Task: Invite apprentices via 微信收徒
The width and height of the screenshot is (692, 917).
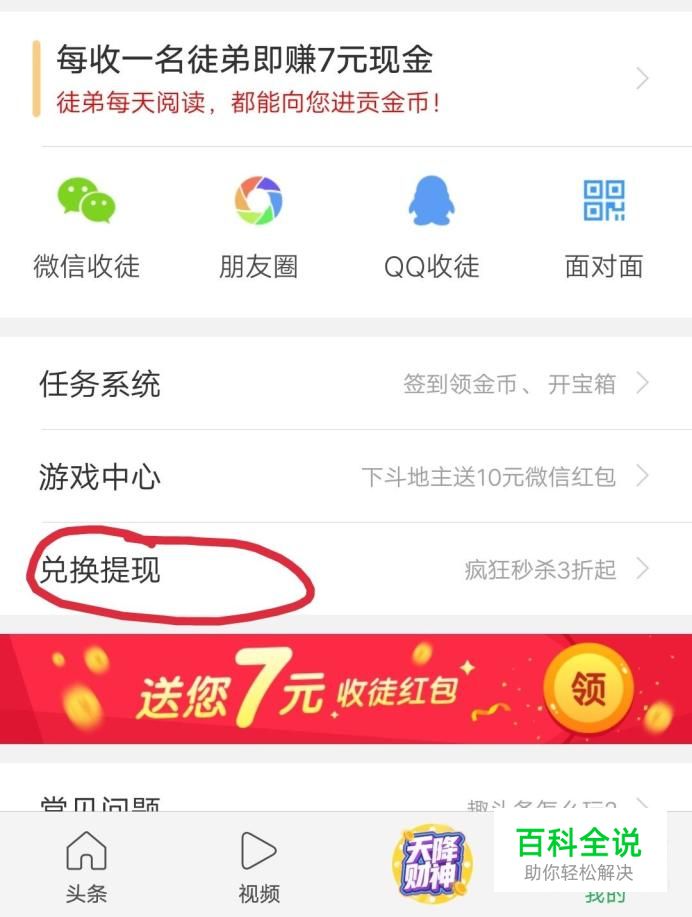Action: [86, 226]
